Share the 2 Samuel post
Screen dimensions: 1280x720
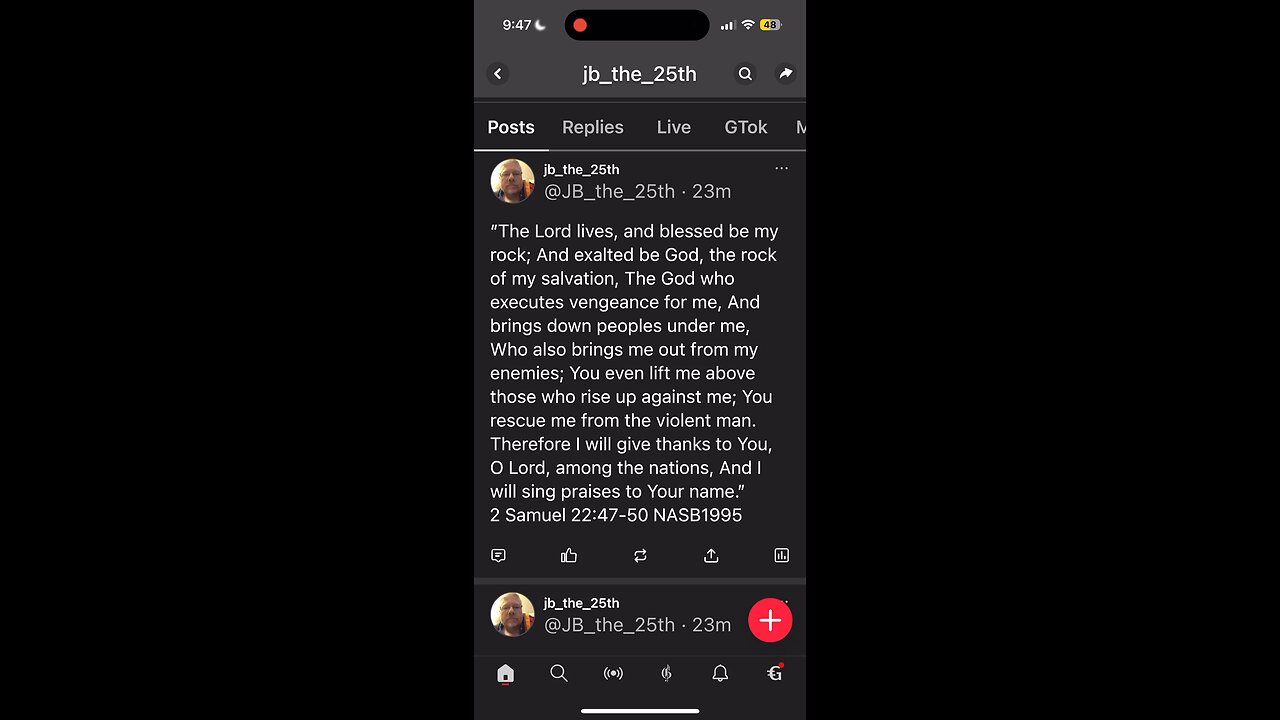[x=711, y=555]
